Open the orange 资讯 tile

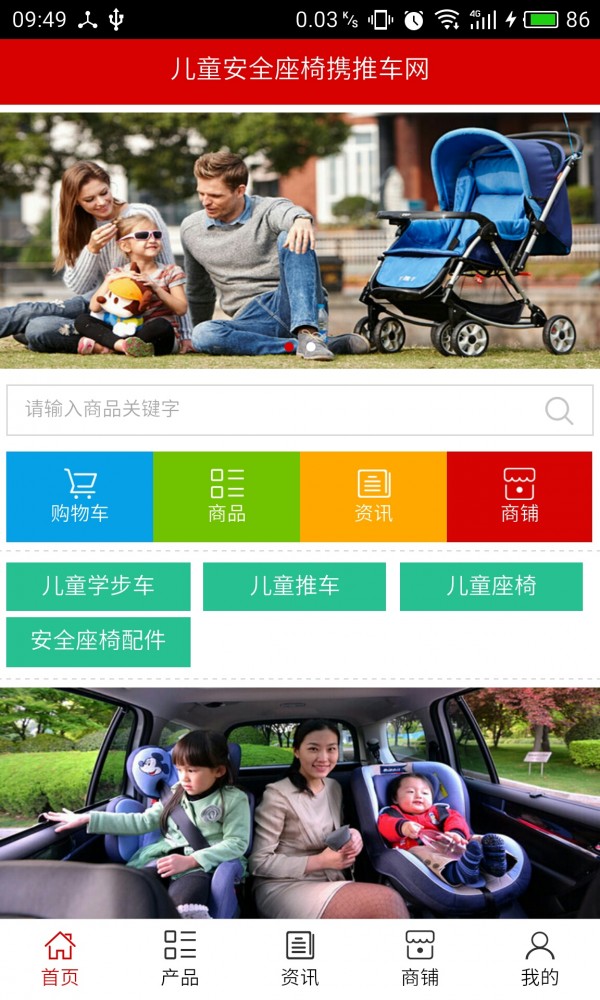pos(373,497)
